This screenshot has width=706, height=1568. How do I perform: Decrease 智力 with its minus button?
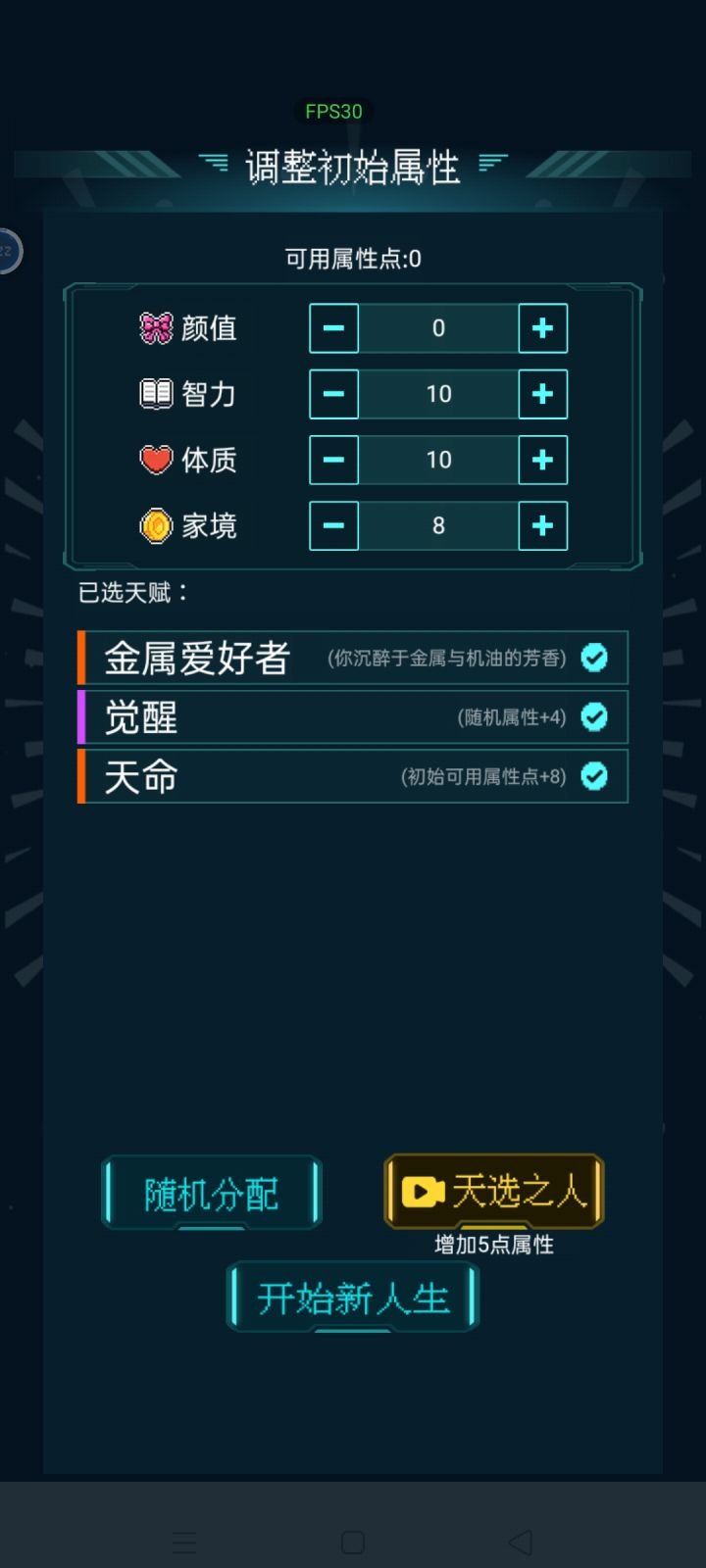point(333,393)
